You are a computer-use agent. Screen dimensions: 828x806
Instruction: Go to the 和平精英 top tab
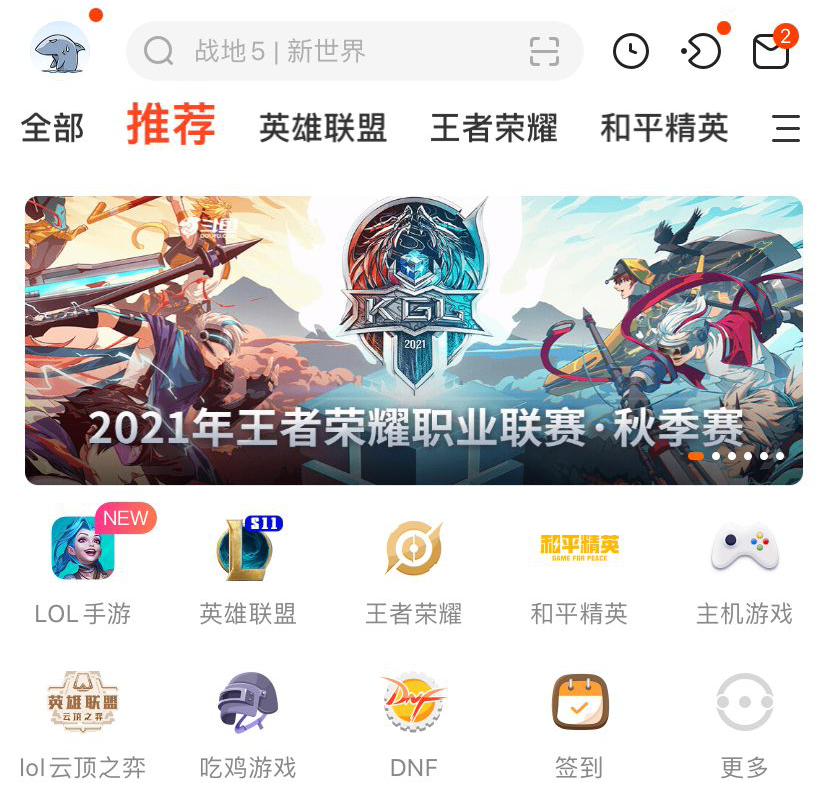click(x=664, y=129)
